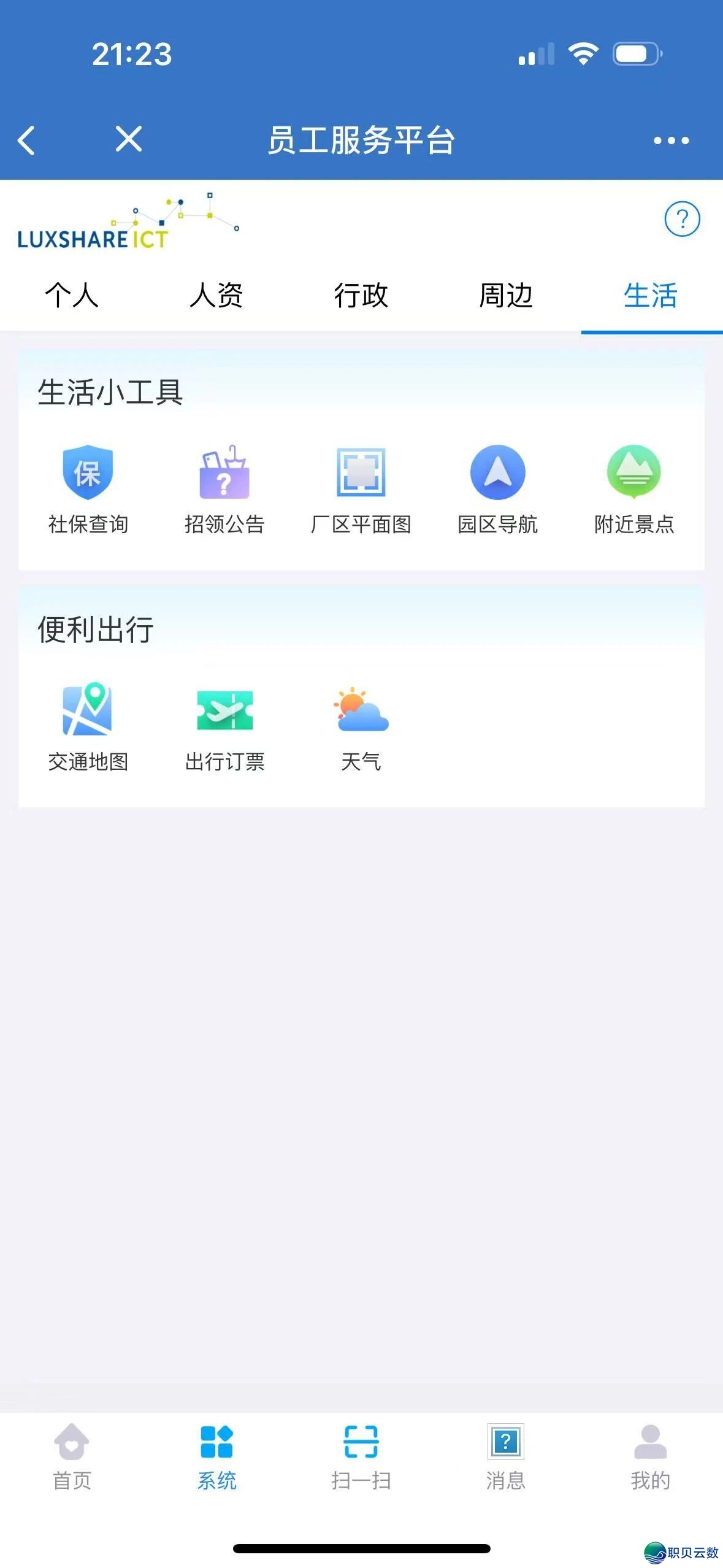This screenshot has width=723, height=1568.
Task: Click the help question mark button
Action: coord(683,218)
